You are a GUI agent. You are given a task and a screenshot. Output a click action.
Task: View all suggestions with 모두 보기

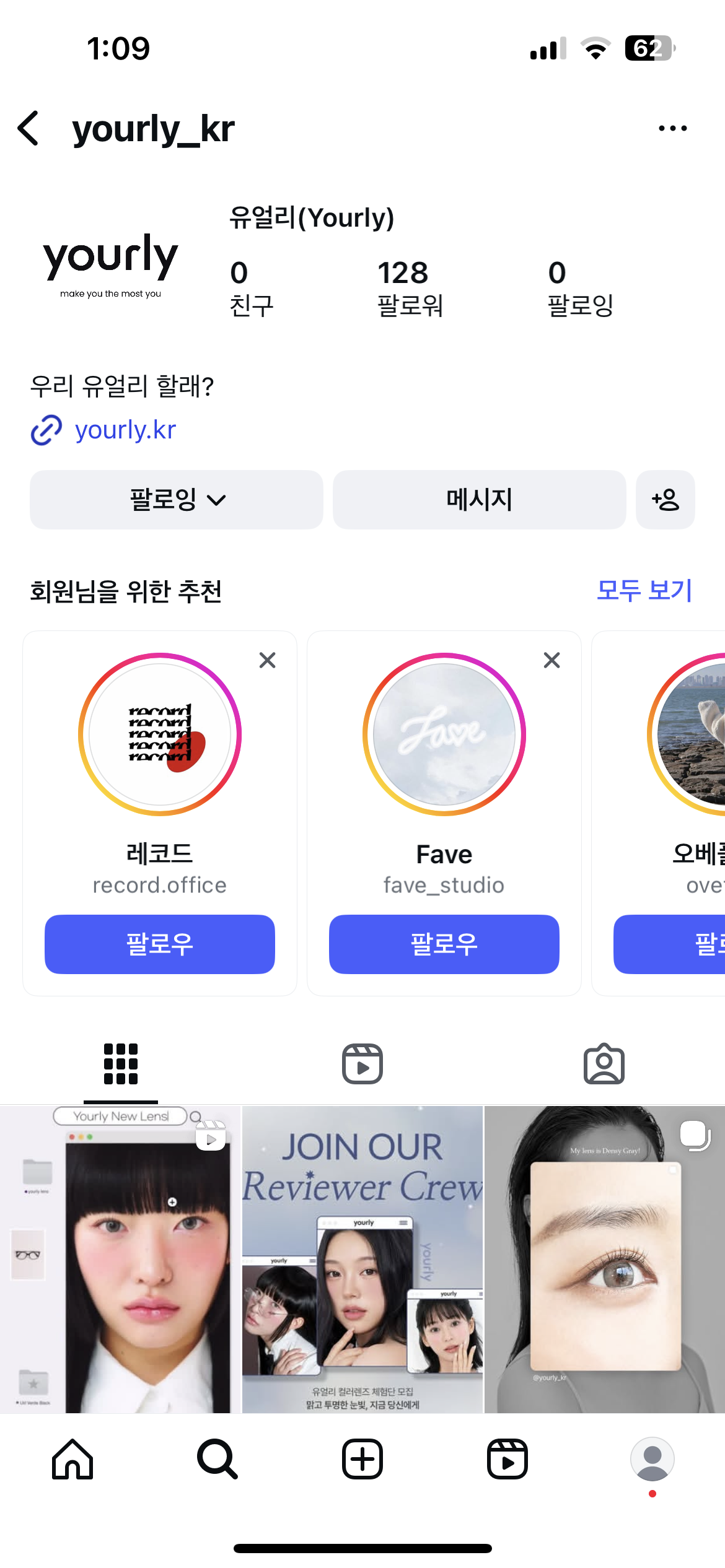tap(643, 591)
